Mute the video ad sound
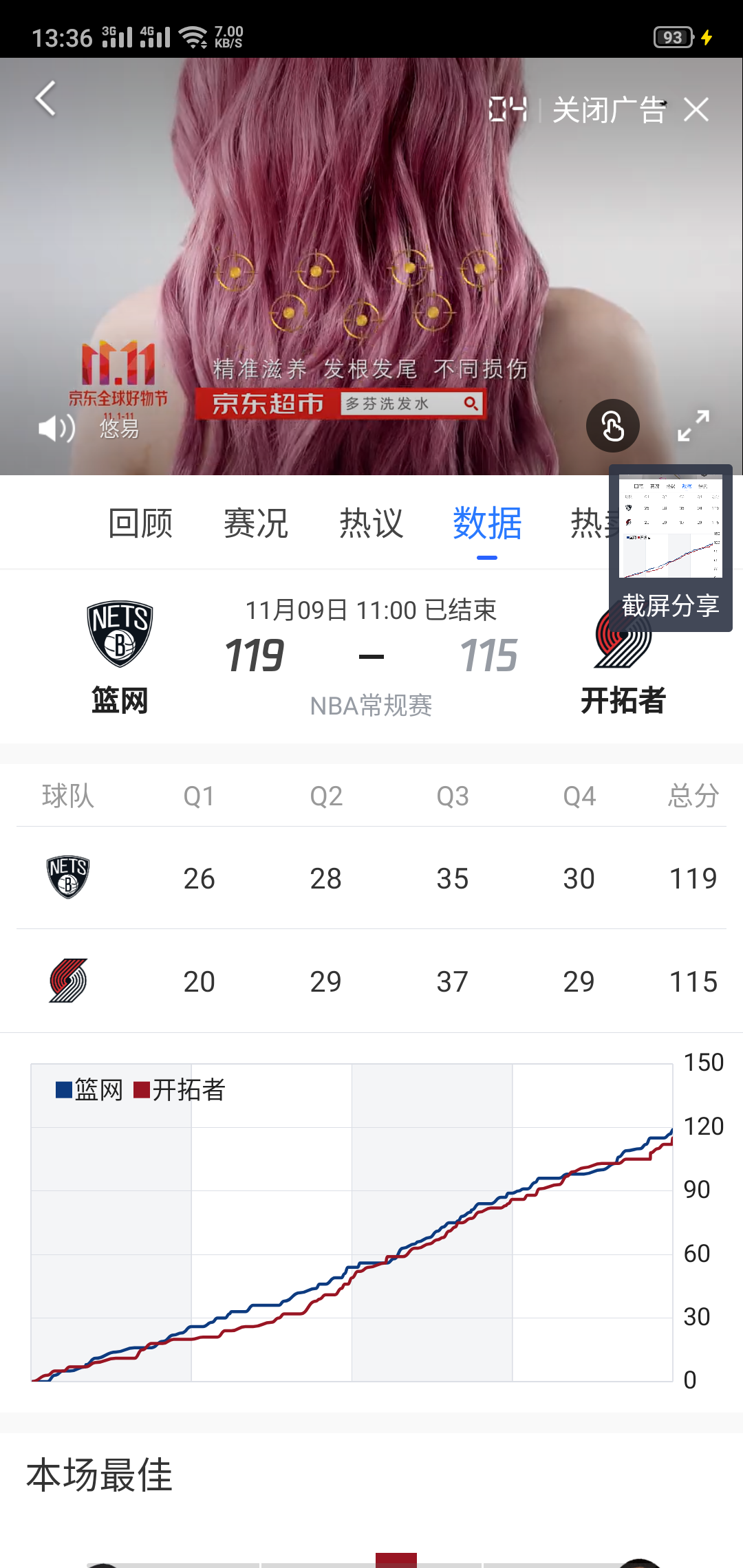Screen dimensions: 743x1568 [x=56, y=428]
